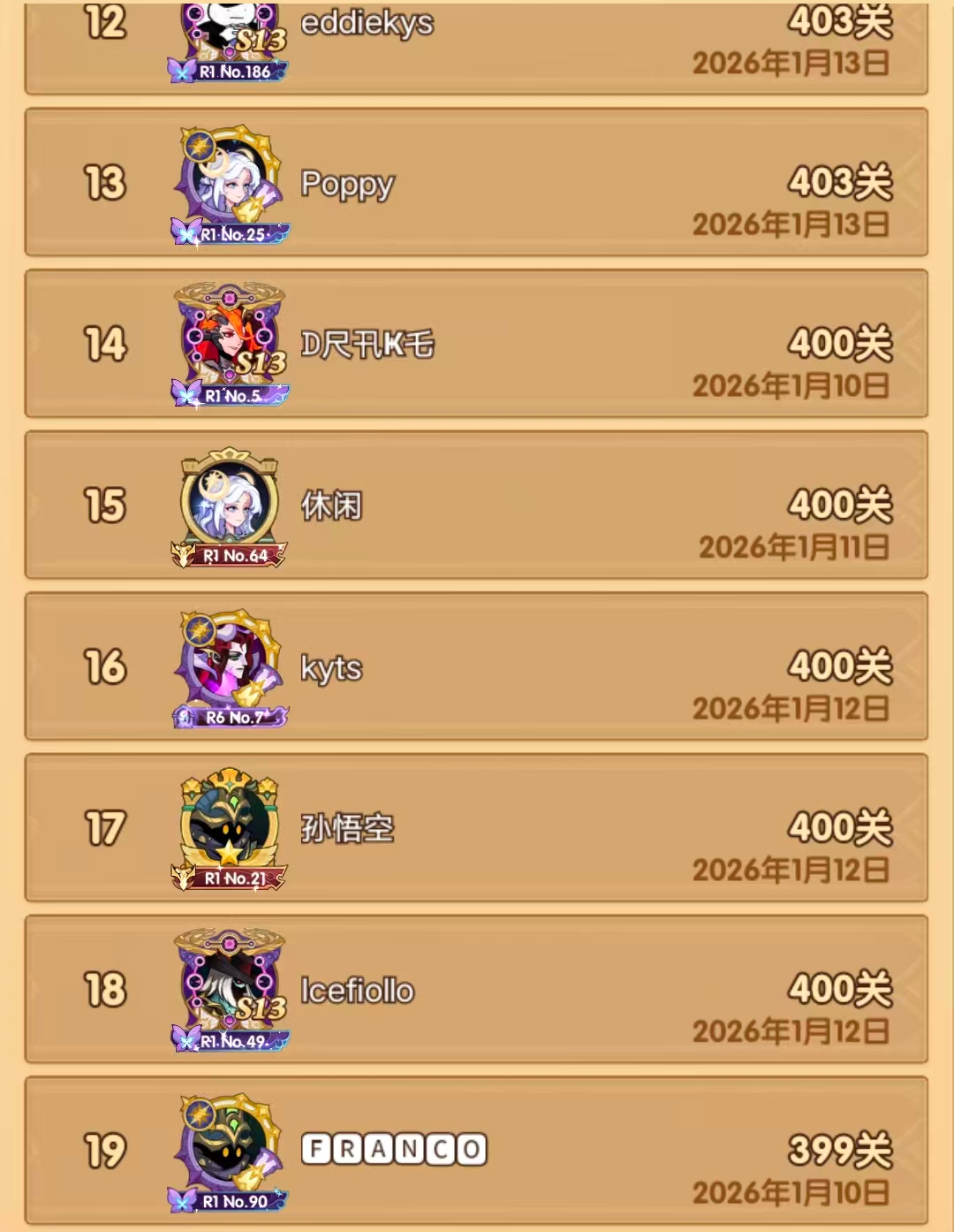Image resolution: width=954 pixels, height=1232 pixels.
Task: Tap FRANCO's rank 19 entry
Action: click(477, 1151)
